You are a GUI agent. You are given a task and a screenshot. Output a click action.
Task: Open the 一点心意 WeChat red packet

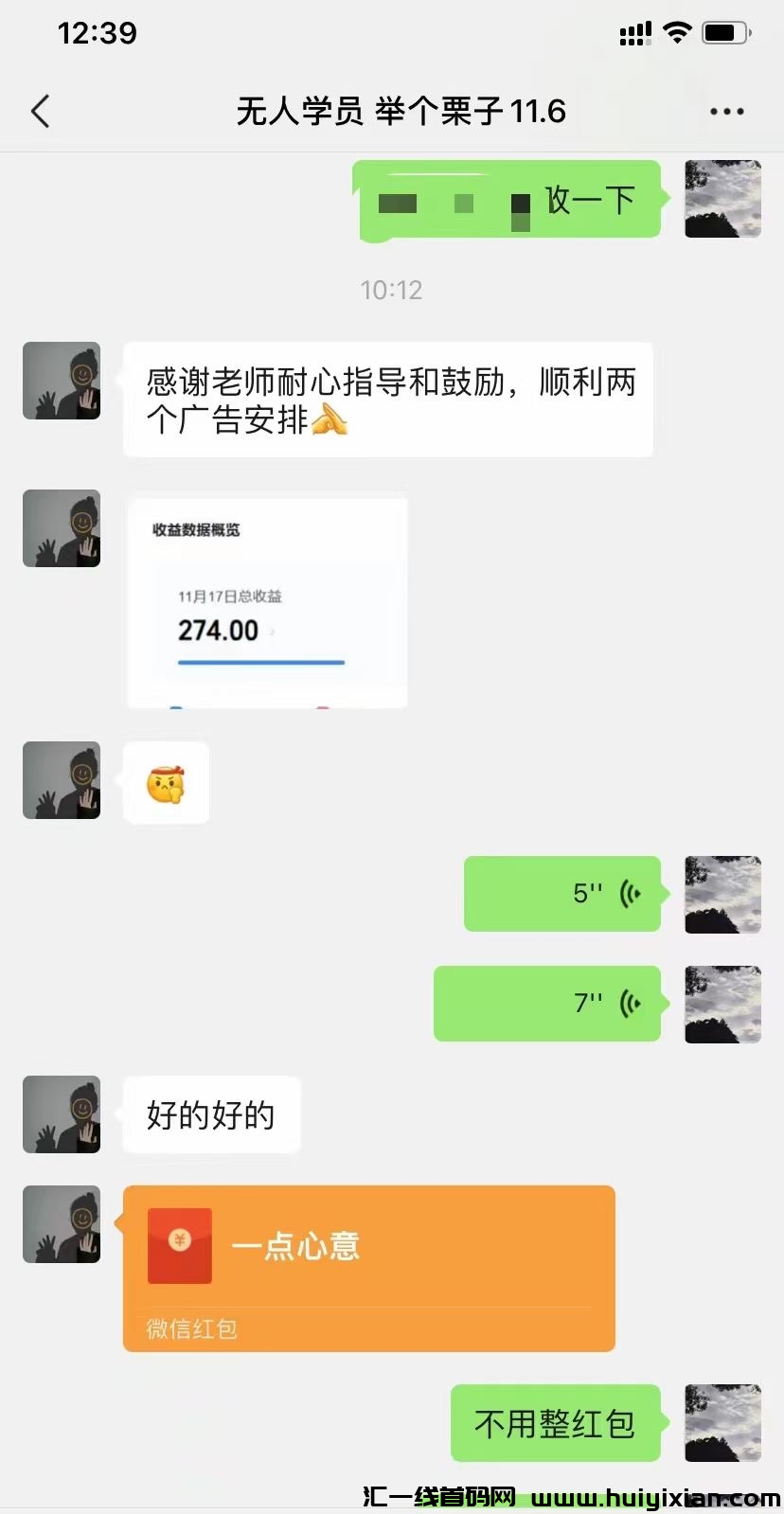[x=367, y=1267]
